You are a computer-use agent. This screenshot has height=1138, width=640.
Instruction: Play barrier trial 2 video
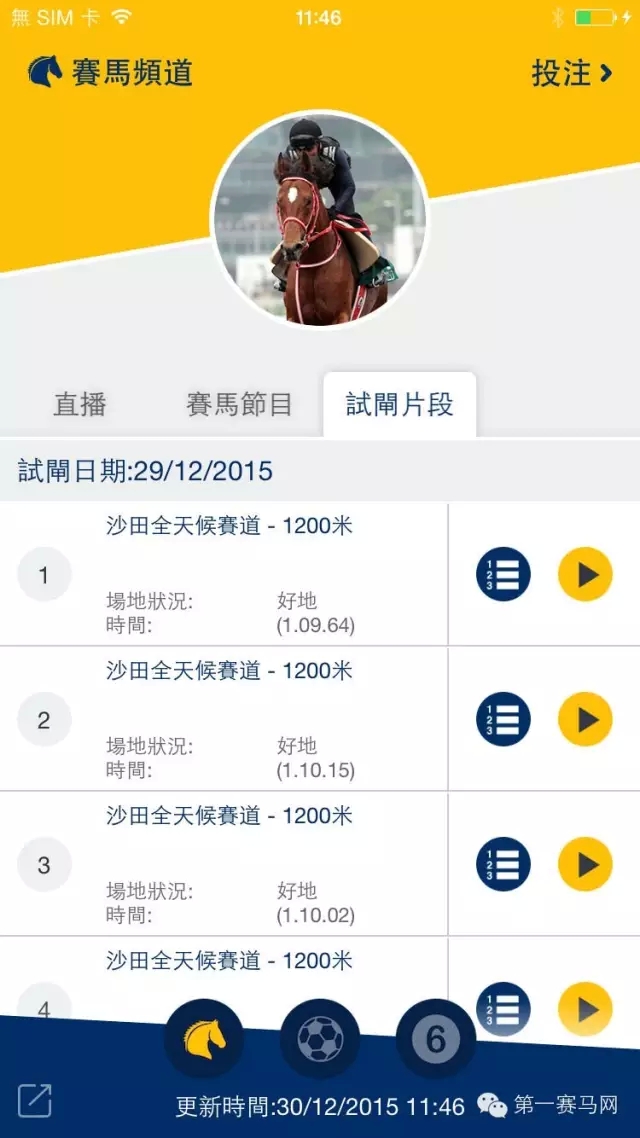[585, 720]
